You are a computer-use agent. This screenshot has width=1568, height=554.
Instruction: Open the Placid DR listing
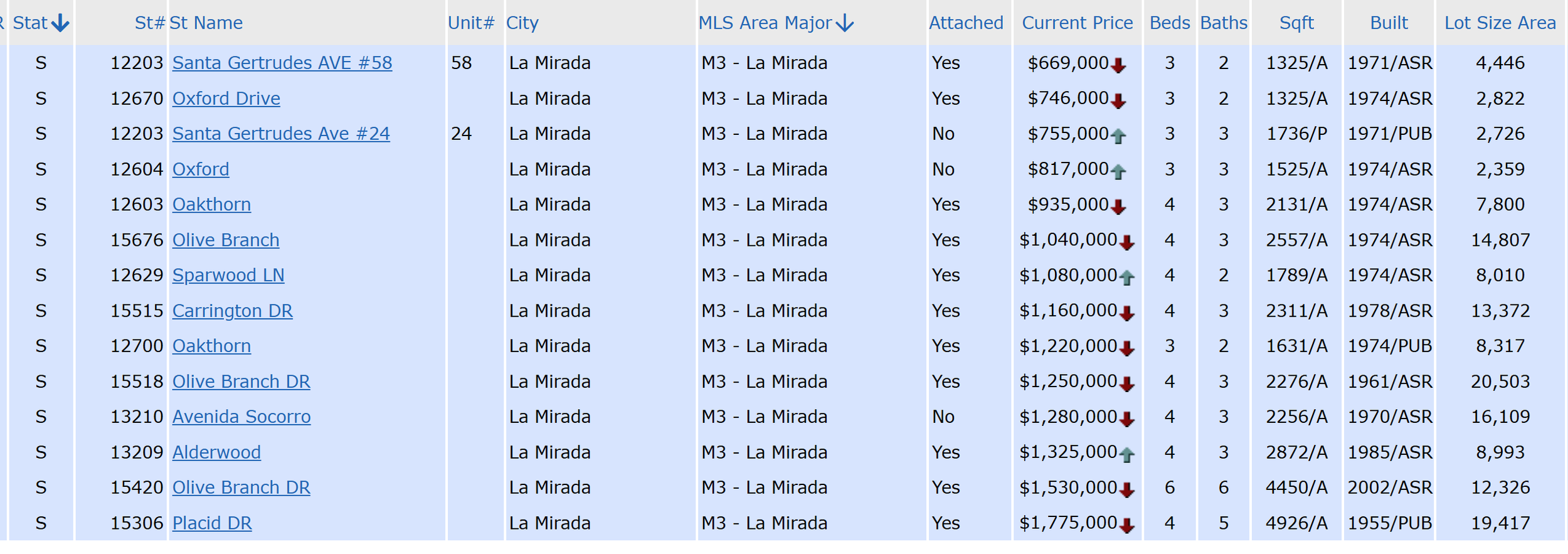click(212, 523)
